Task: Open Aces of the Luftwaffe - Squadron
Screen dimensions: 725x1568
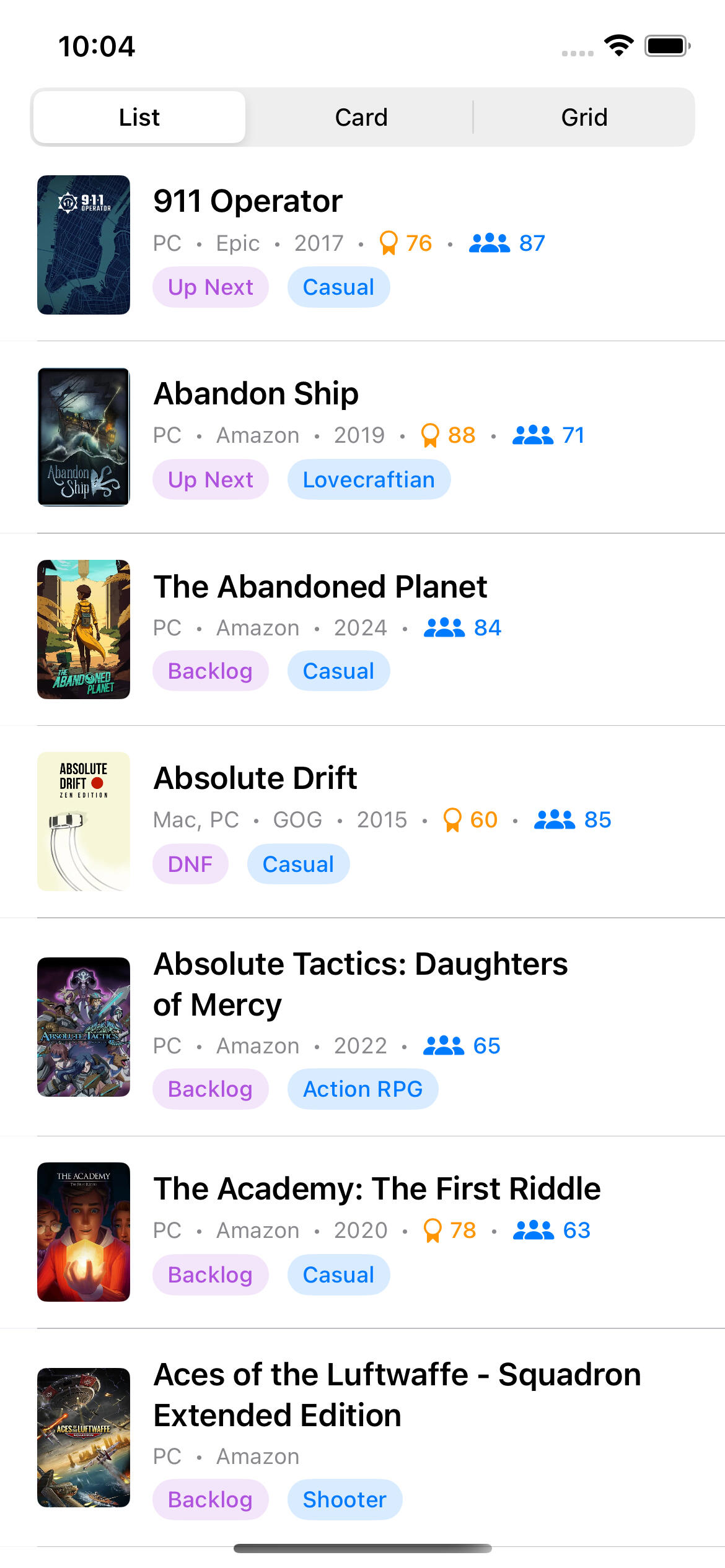Action: (397, 1395)
